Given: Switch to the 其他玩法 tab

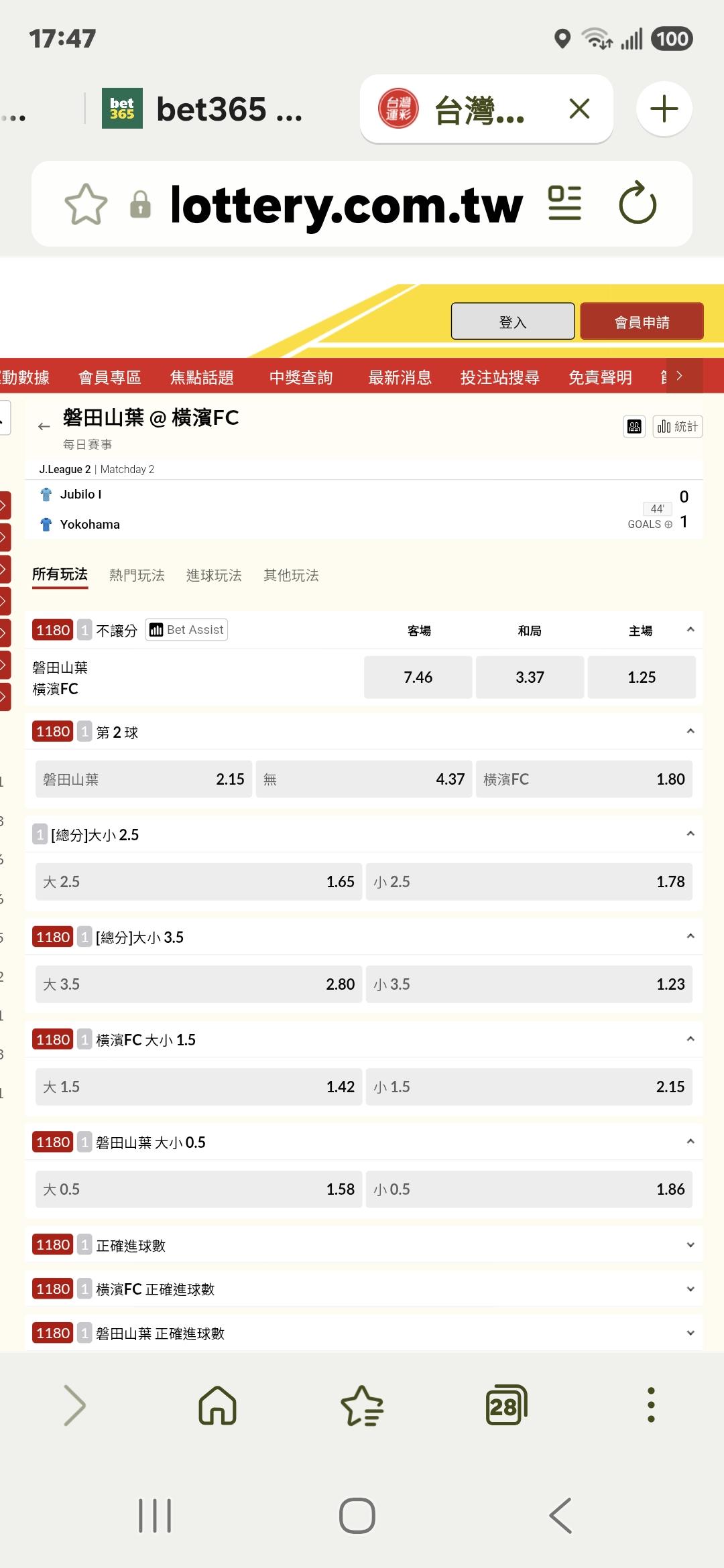Looking at the screenshot, I should click(x=291, y=575).
